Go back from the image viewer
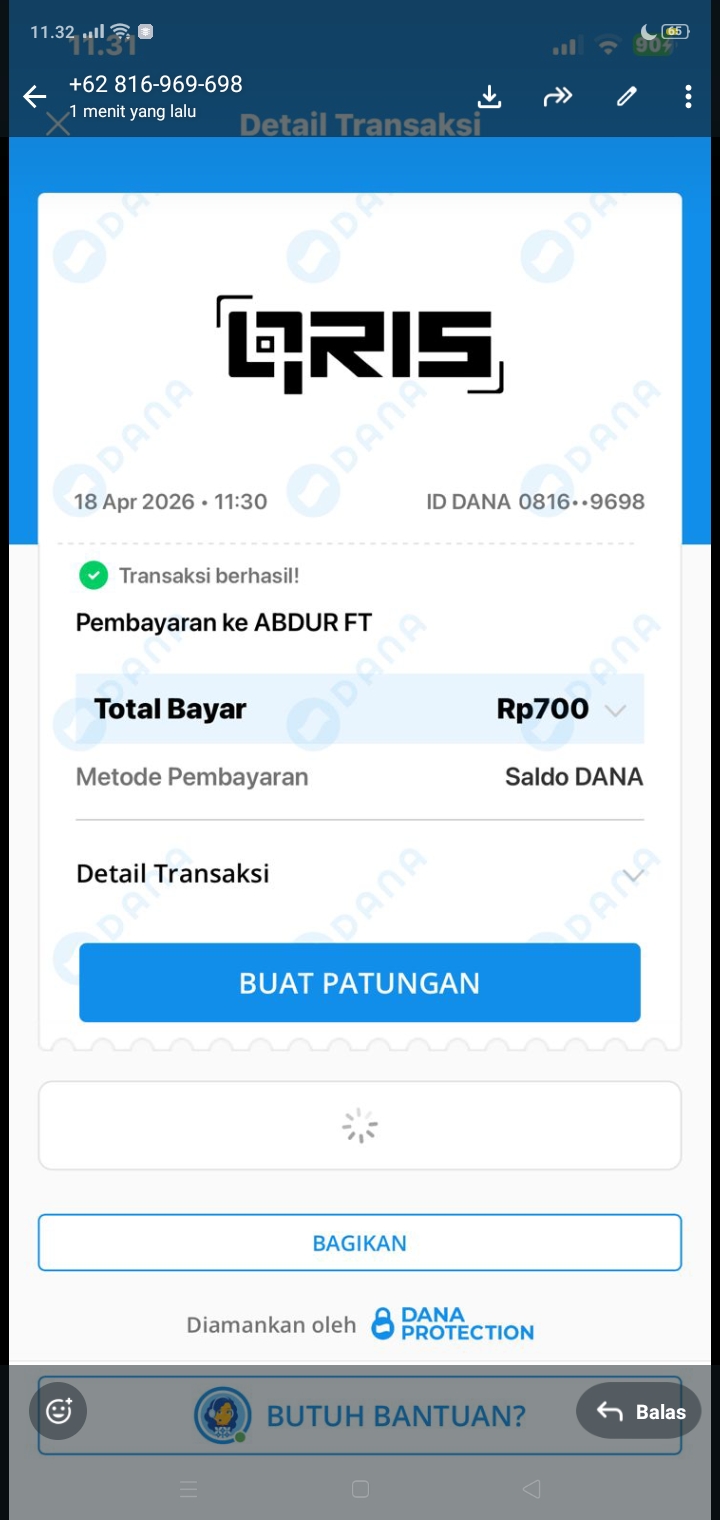The image size is (720, 1520). point(35,97)
